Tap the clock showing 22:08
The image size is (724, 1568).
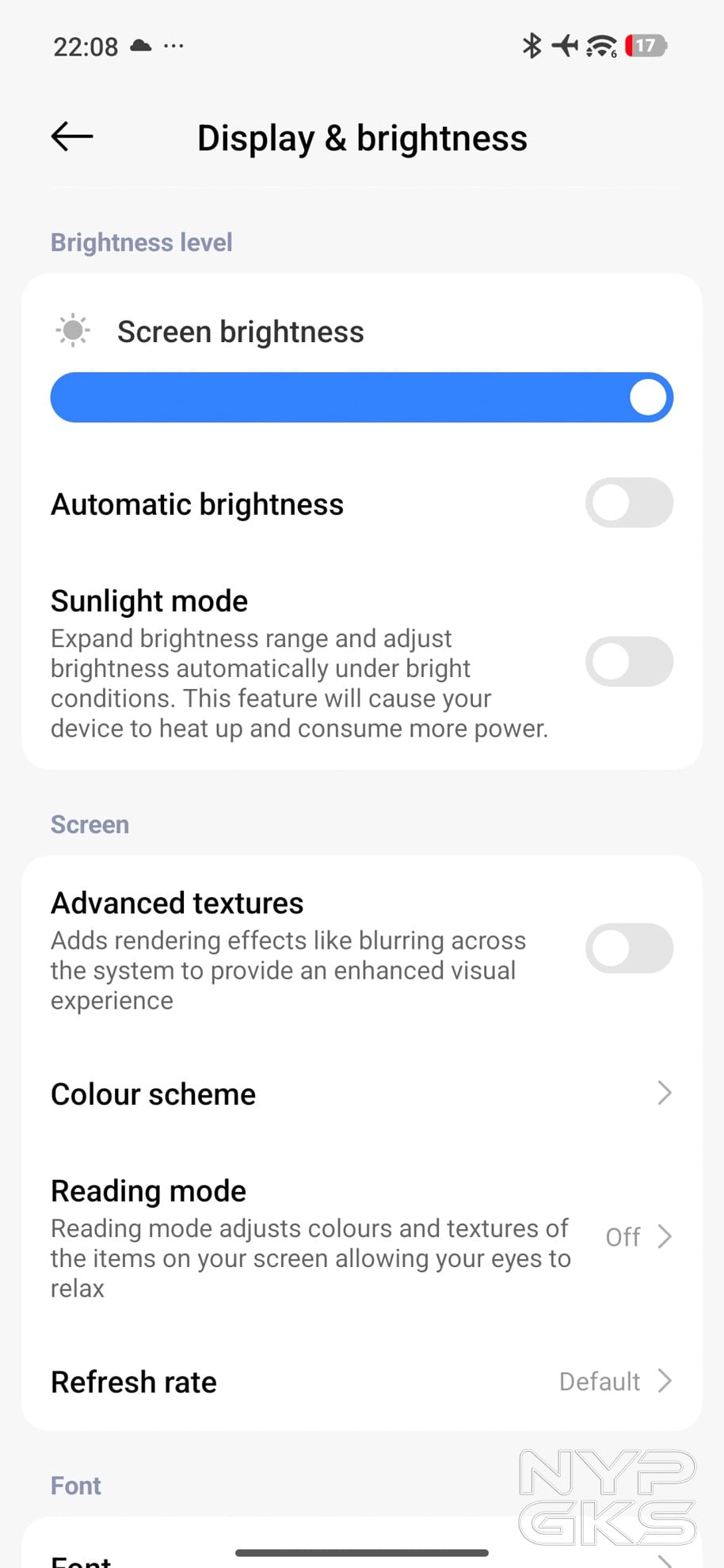coord(84,46)
